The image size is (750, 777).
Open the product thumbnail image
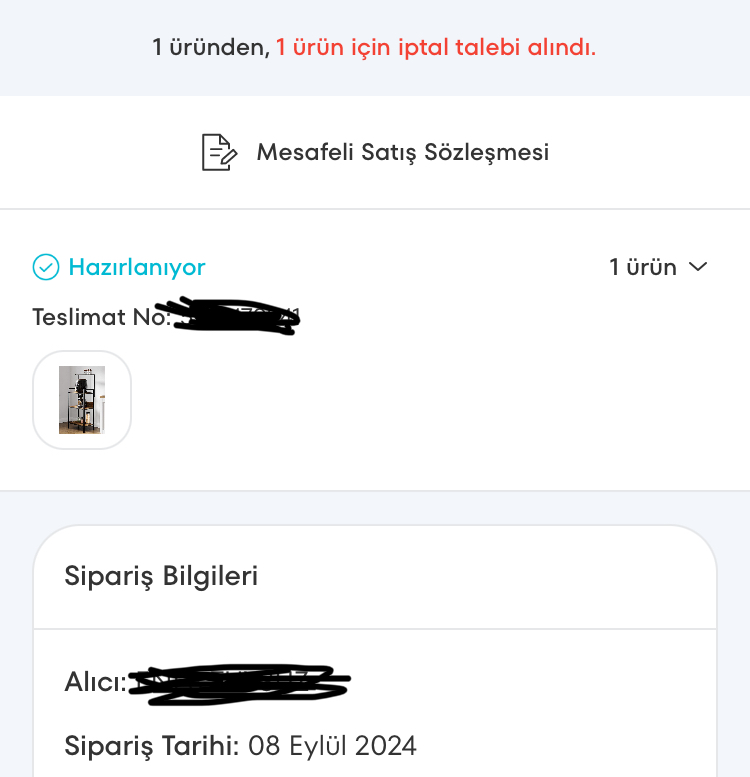click(x=82, y=400)
